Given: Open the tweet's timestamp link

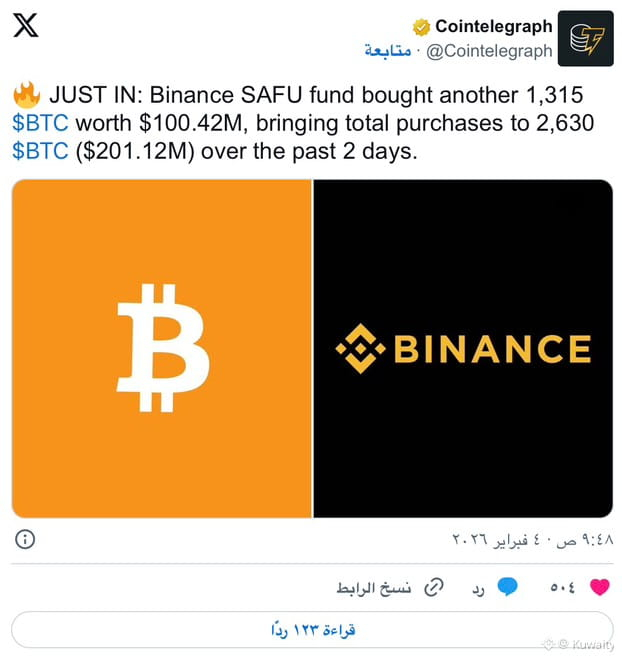Looking at the screenshot, I should (x=529, y=539).
